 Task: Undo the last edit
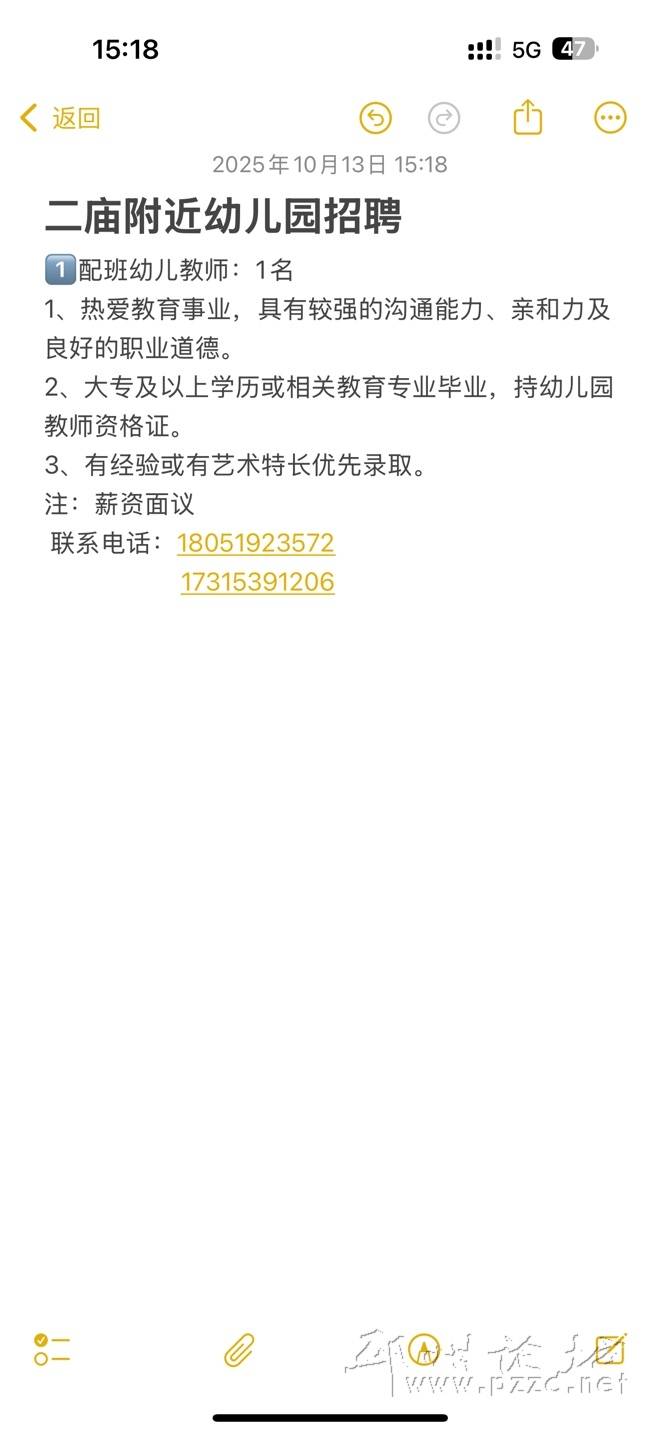376,118
